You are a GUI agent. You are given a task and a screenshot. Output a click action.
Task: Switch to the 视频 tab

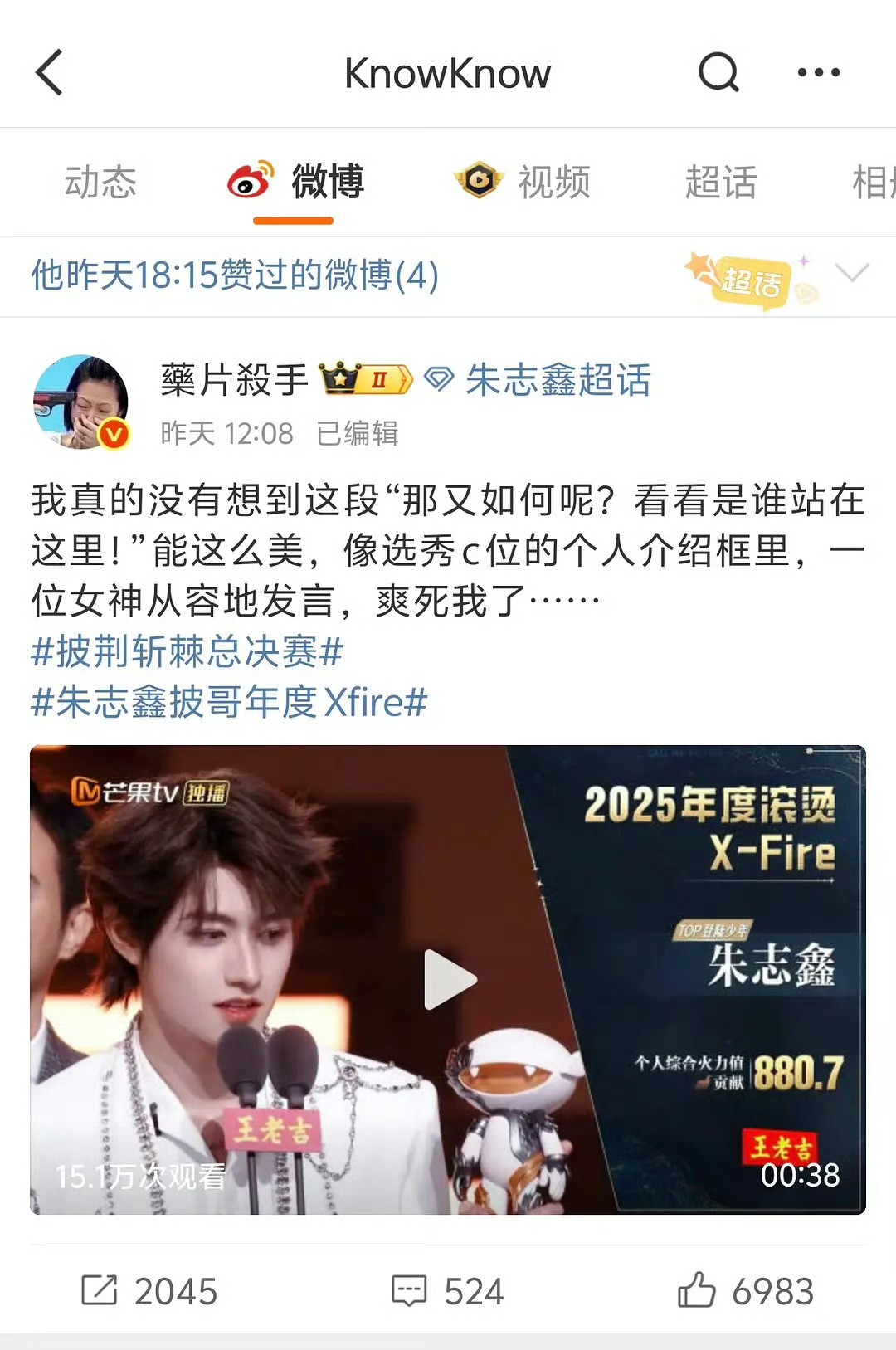coord(523,182)
